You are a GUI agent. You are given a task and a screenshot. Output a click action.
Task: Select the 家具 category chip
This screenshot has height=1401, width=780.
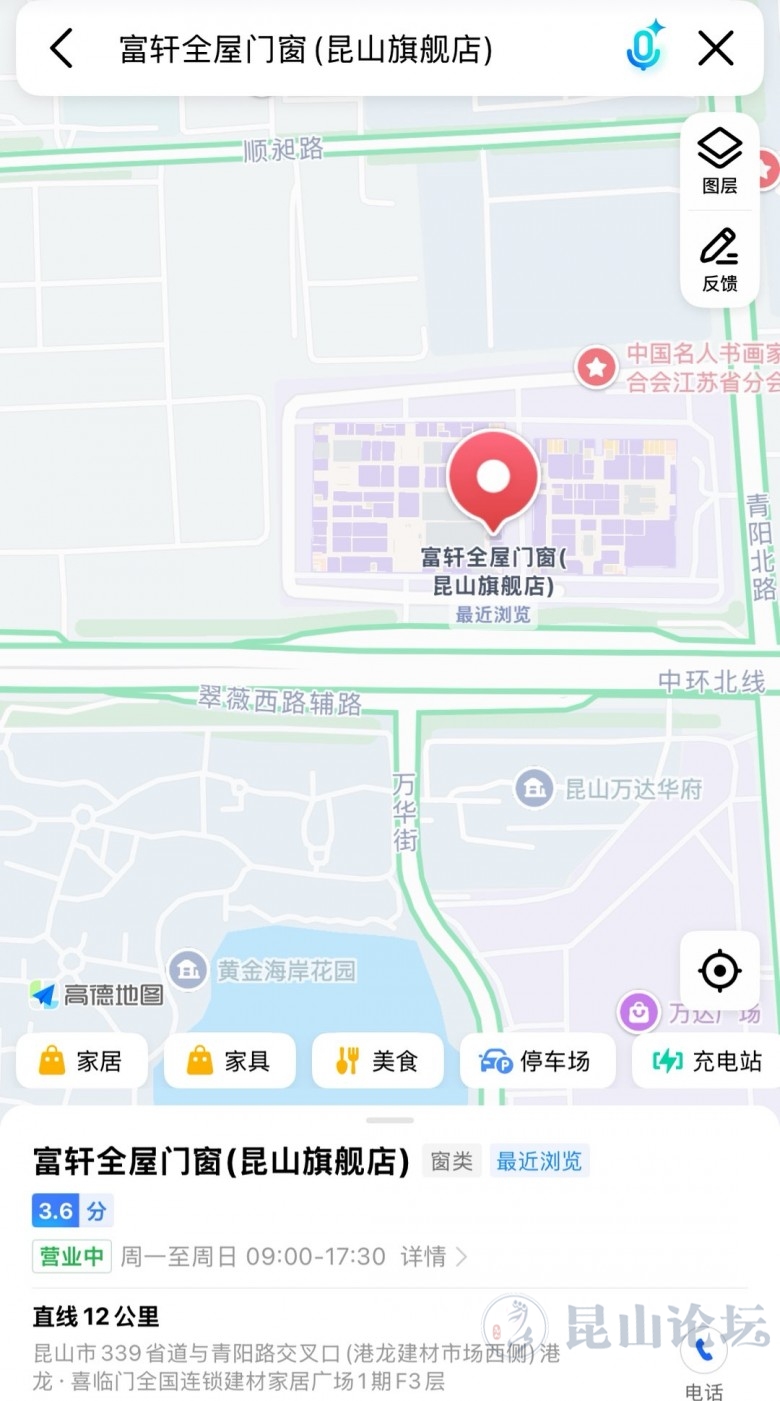(229, 1061)
